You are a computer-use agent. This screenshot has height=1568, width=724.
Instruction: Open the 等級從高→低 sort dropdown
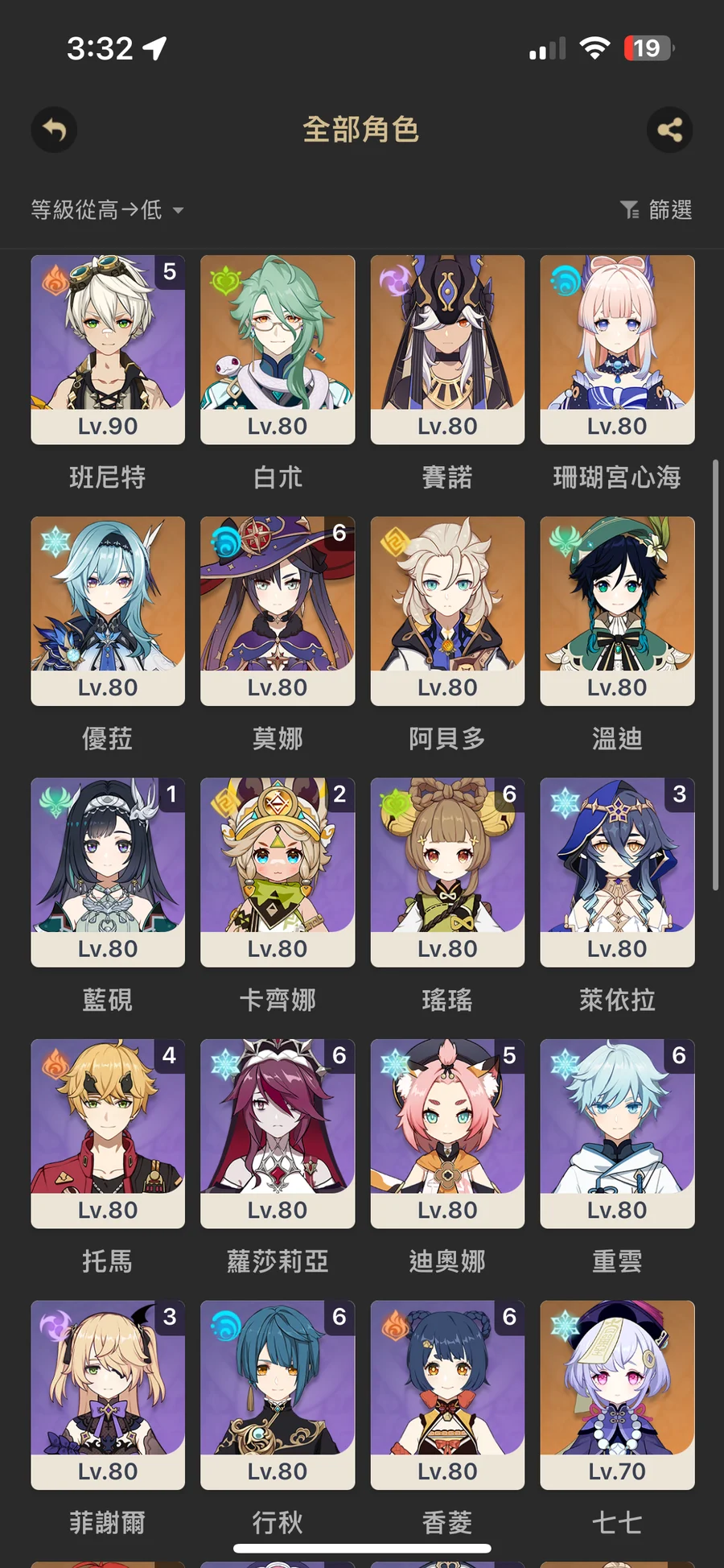point(107,210)
